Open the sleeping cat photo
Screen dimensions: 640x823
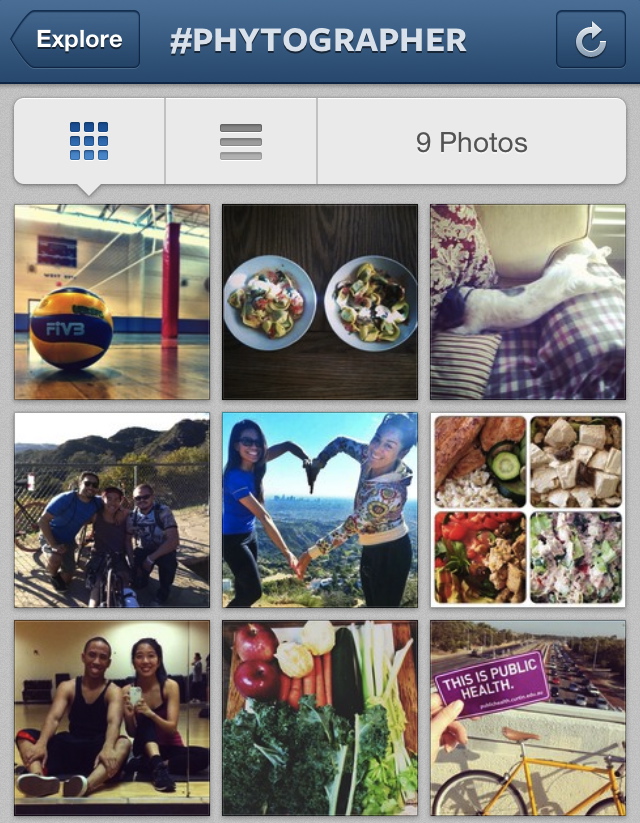527,302
